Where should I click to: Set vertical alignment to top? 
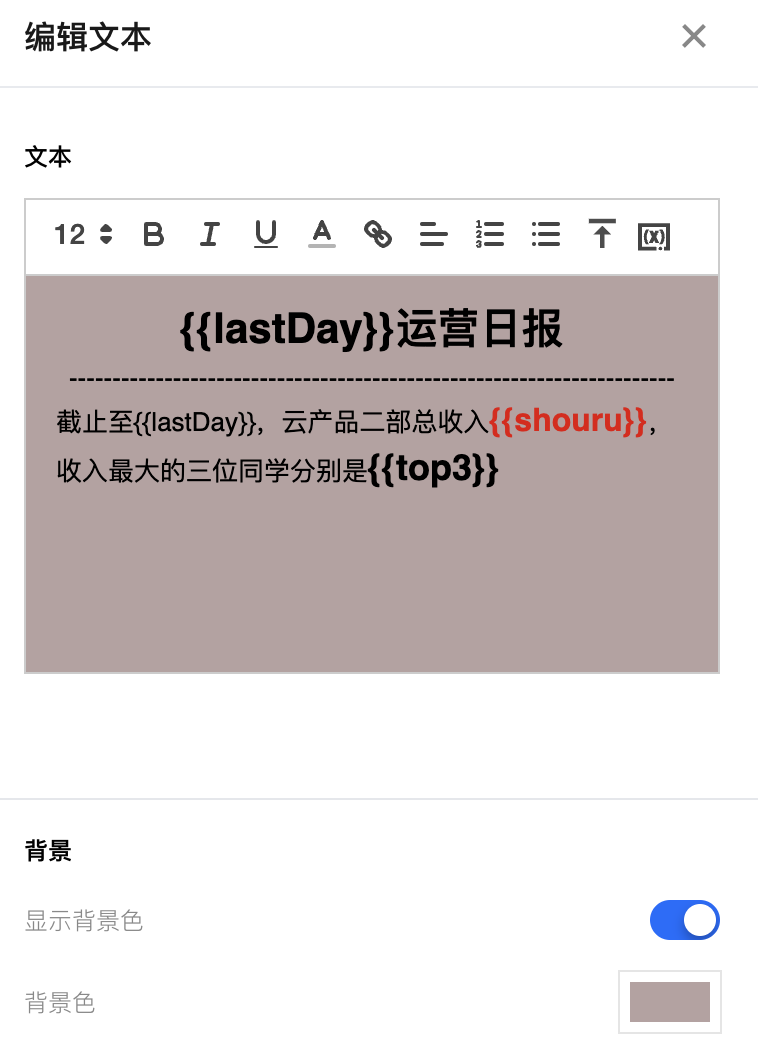point(601,235)
